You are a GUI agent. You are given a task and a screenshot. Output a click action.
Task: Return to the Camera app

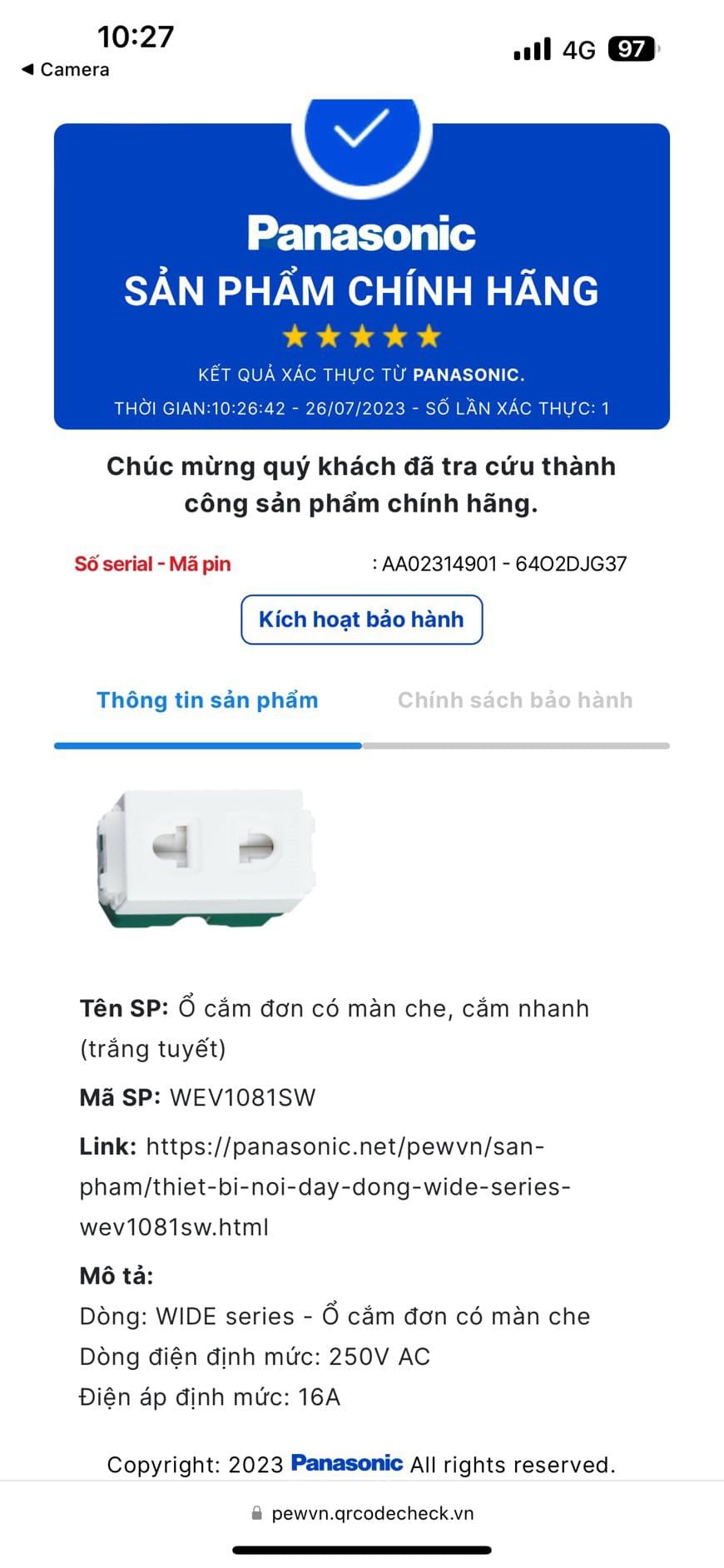(65, 70)
